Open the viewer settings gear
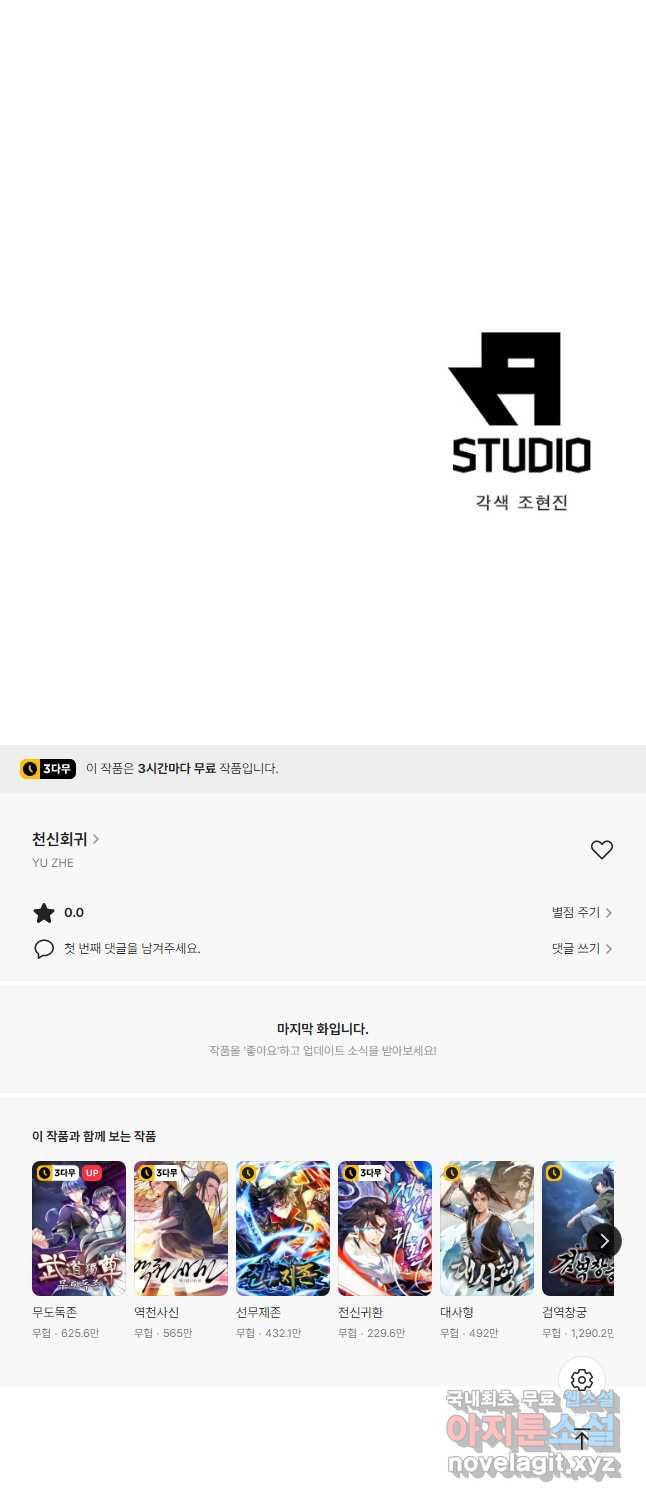646x1502 pixels. [x=582, y=1381]
